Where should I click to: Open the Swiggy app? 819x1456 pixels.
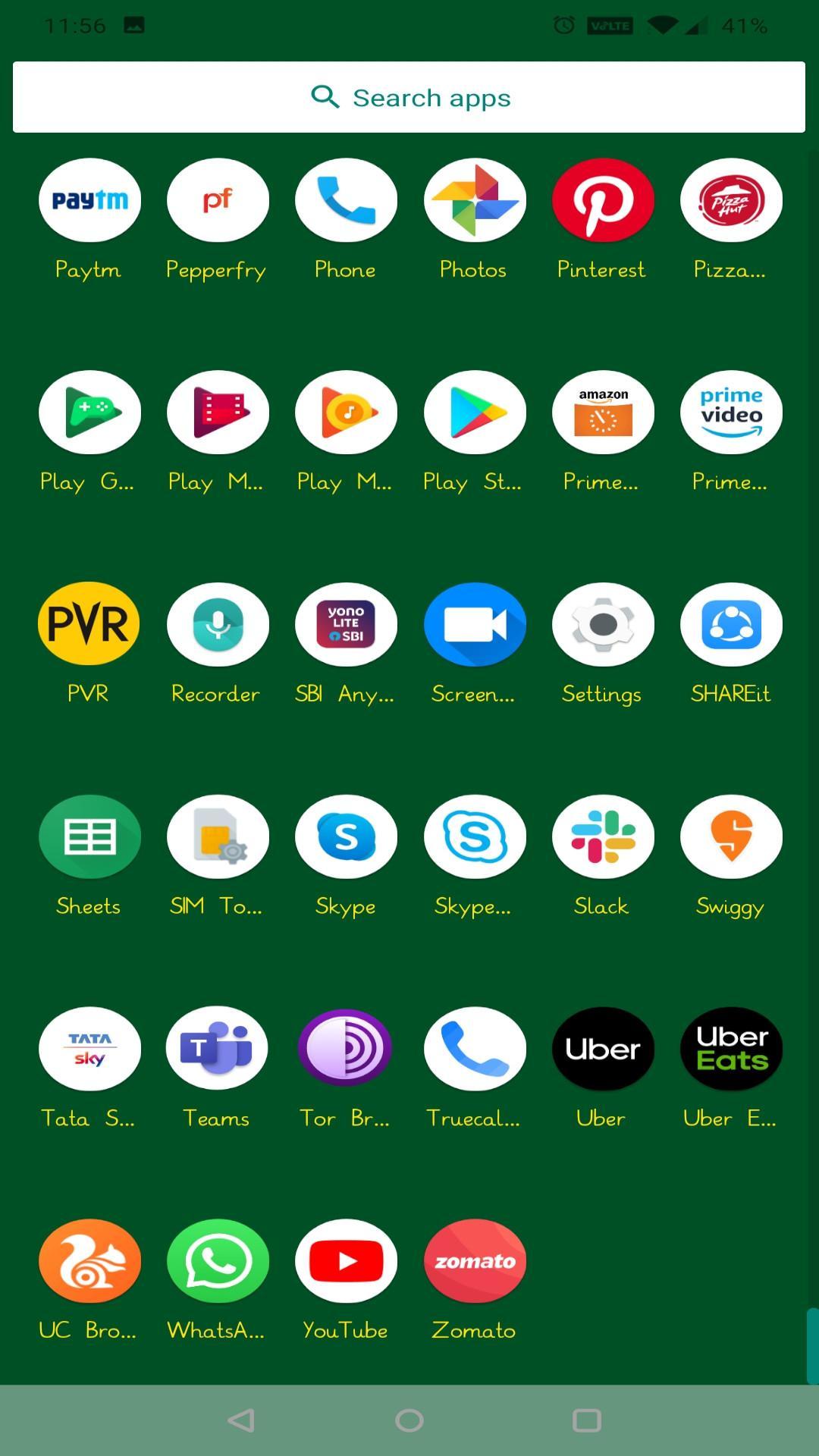click(731, 836)
